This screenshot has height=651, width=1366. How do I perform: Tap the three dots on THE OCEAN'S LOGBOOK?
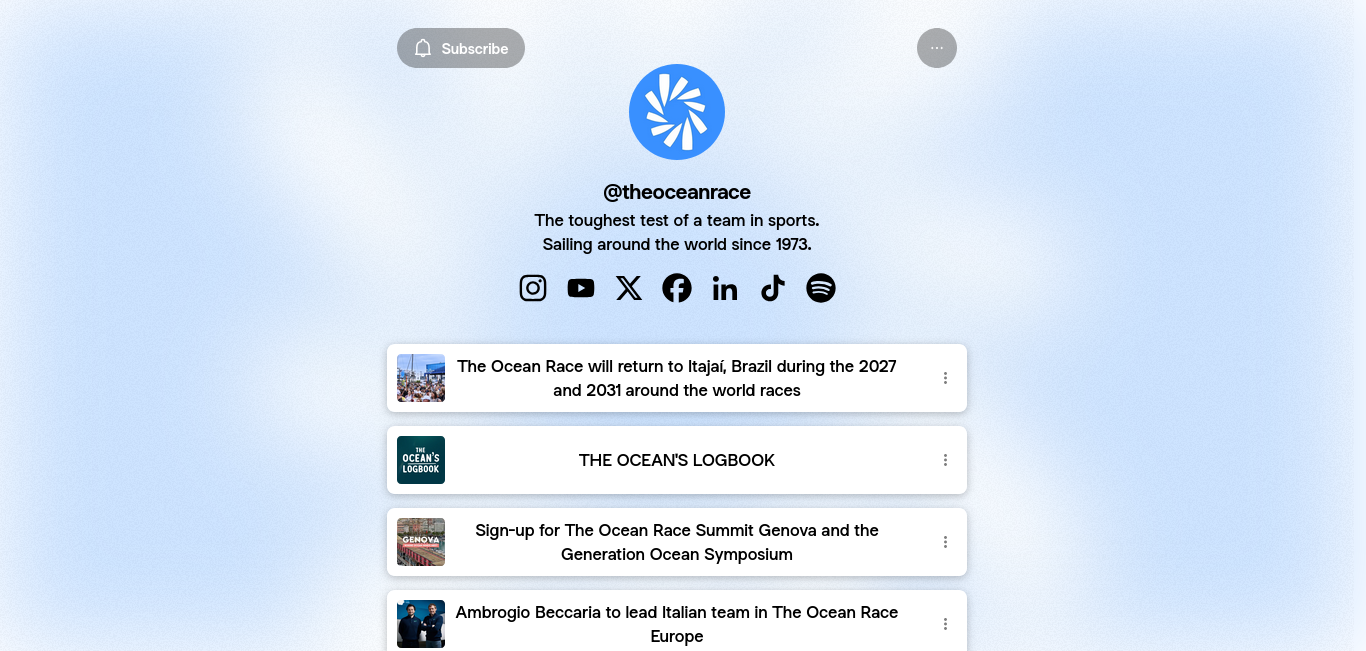tap(945, 460)
